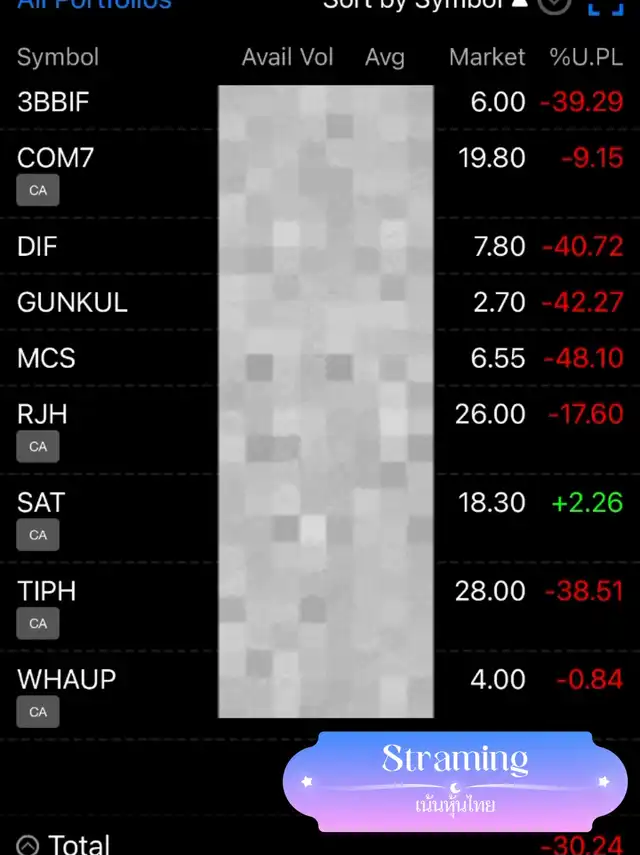
Task: Tap the CA badge under COM7
Action: pos(38,190)
